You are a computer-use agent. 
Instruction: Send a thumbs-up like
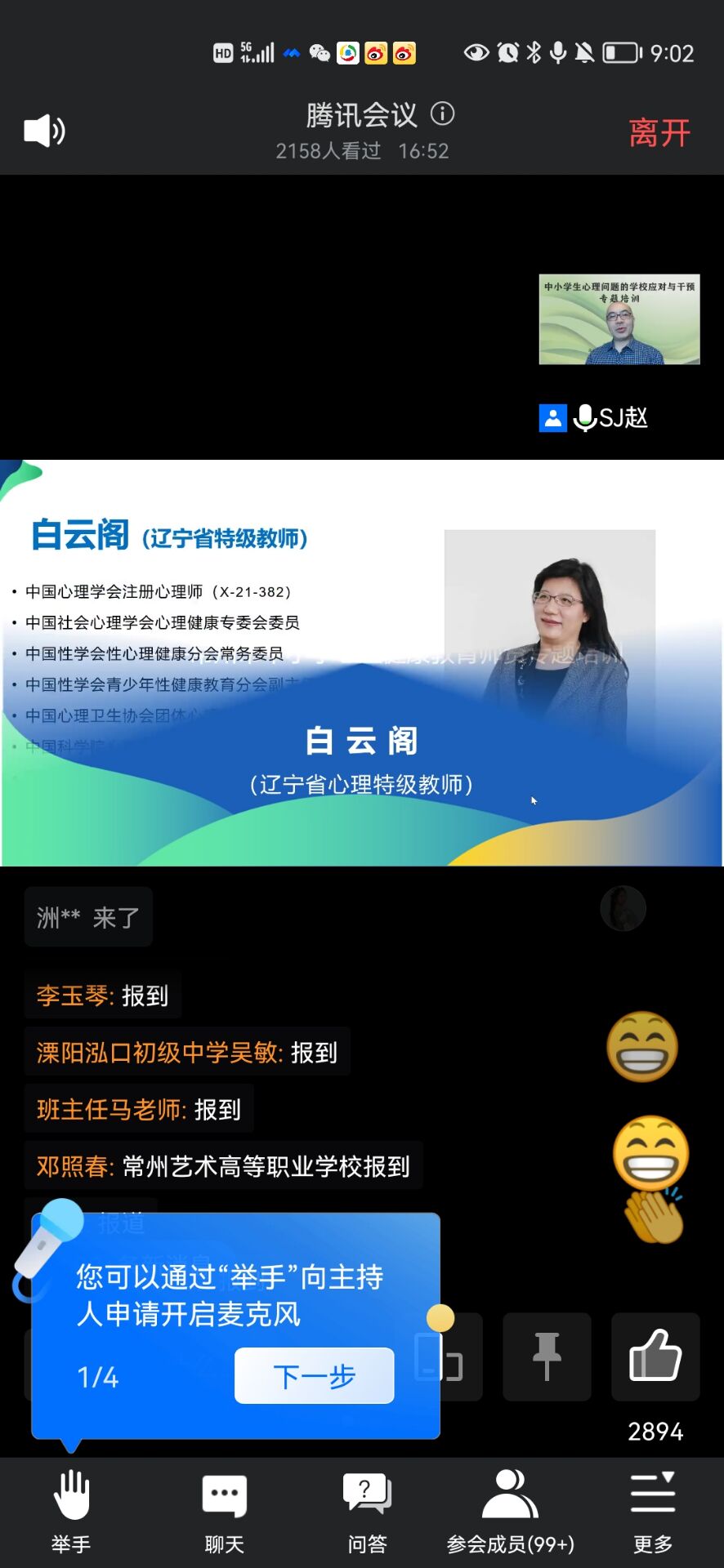click(655, 1356)
